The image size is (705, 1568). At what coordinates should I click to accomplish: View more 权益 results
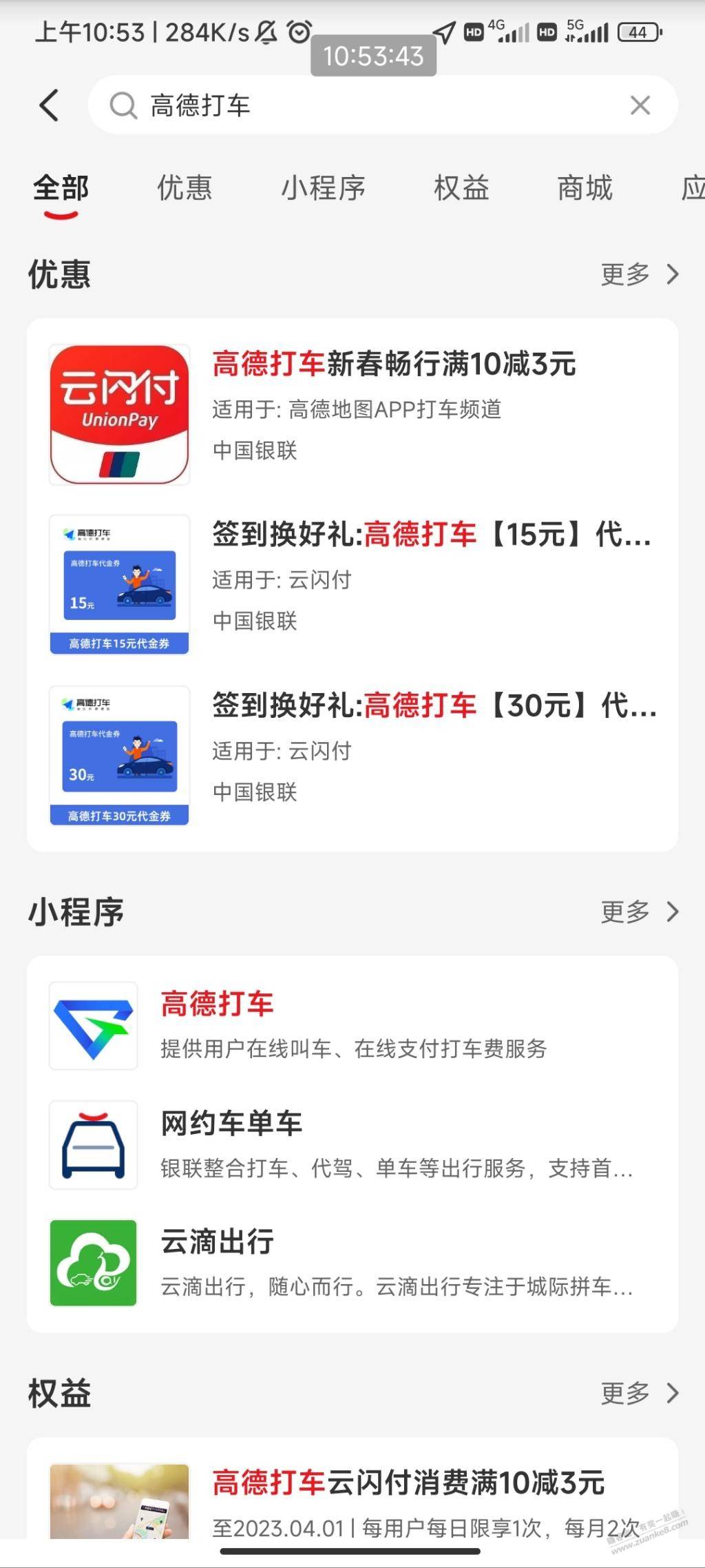pos(639,1393)
